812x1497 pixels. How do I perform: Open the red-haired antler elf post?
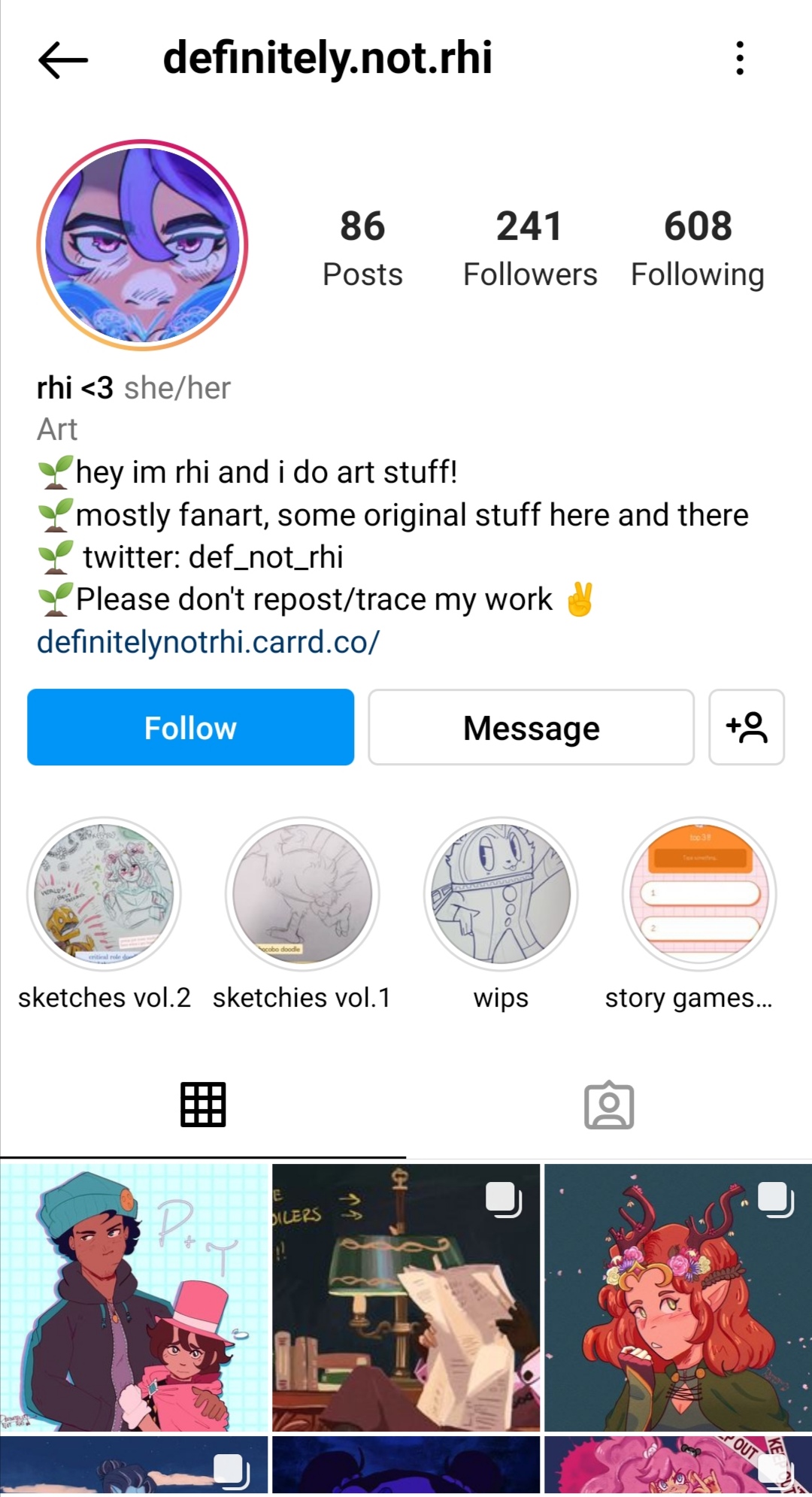point(677,1297)
